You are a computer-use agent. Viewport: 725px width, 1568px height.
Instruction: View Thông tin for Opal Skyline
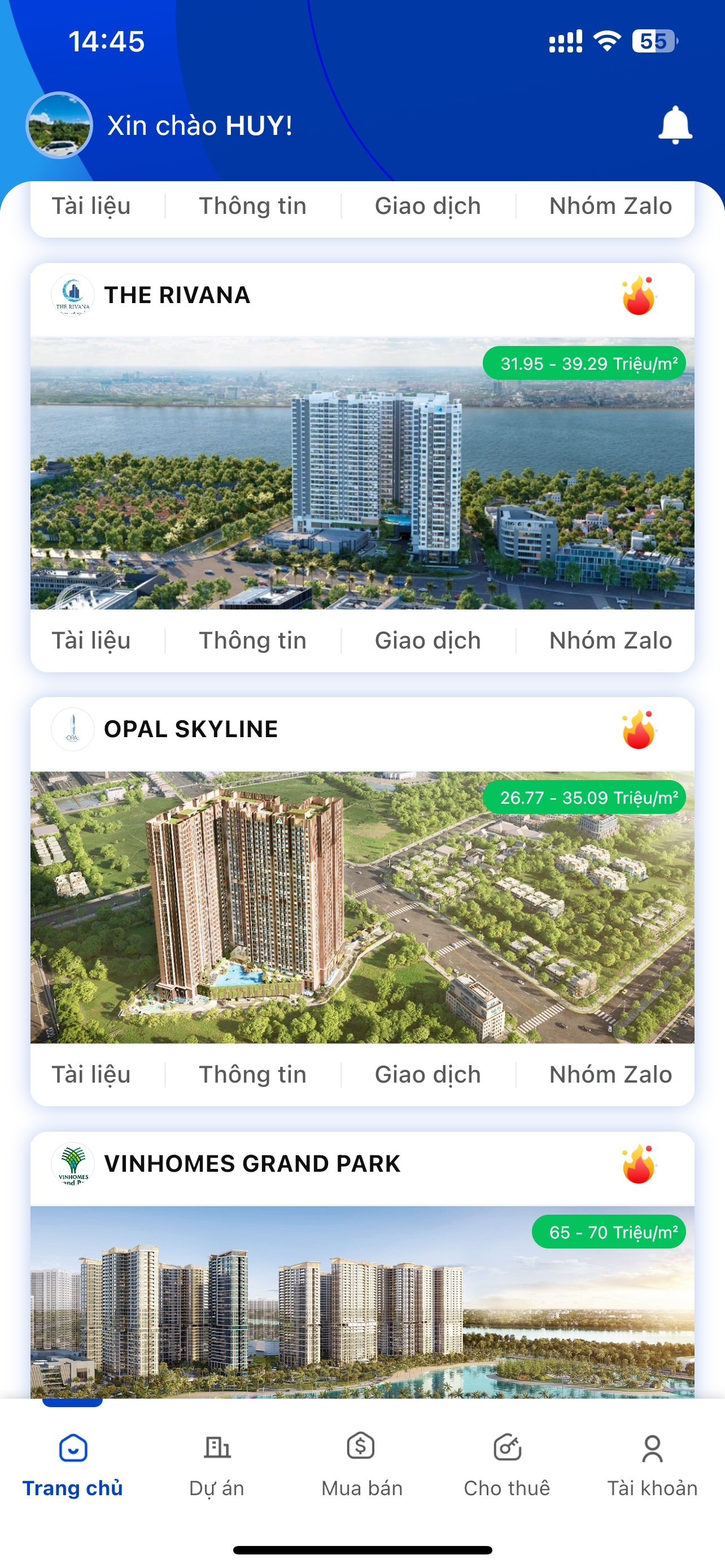click(x=252, y=1074)
